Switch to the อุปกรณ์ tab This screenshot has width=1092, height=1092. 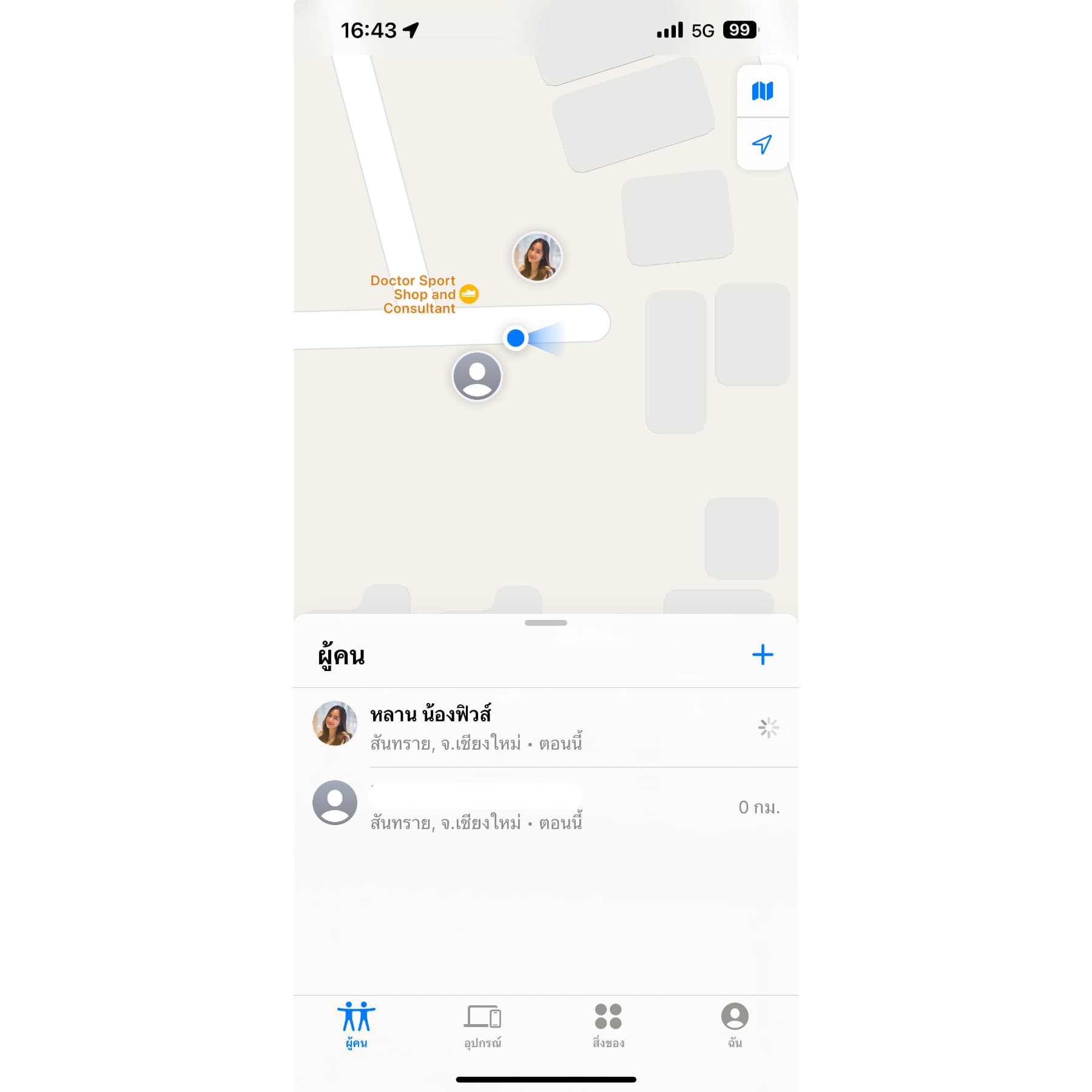tap(482, 1025)
